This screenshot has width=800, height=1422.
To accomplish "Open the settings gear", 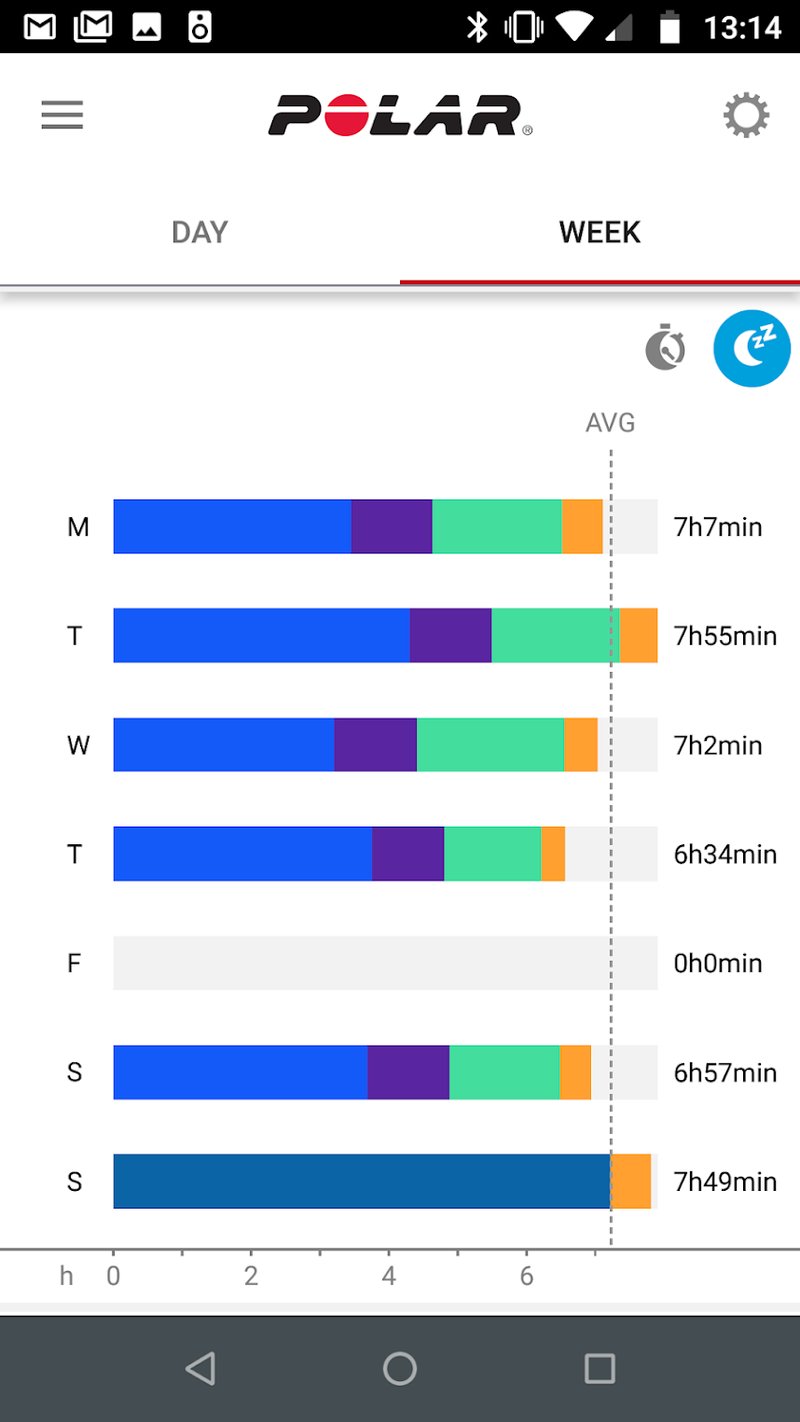I will 746,116.
